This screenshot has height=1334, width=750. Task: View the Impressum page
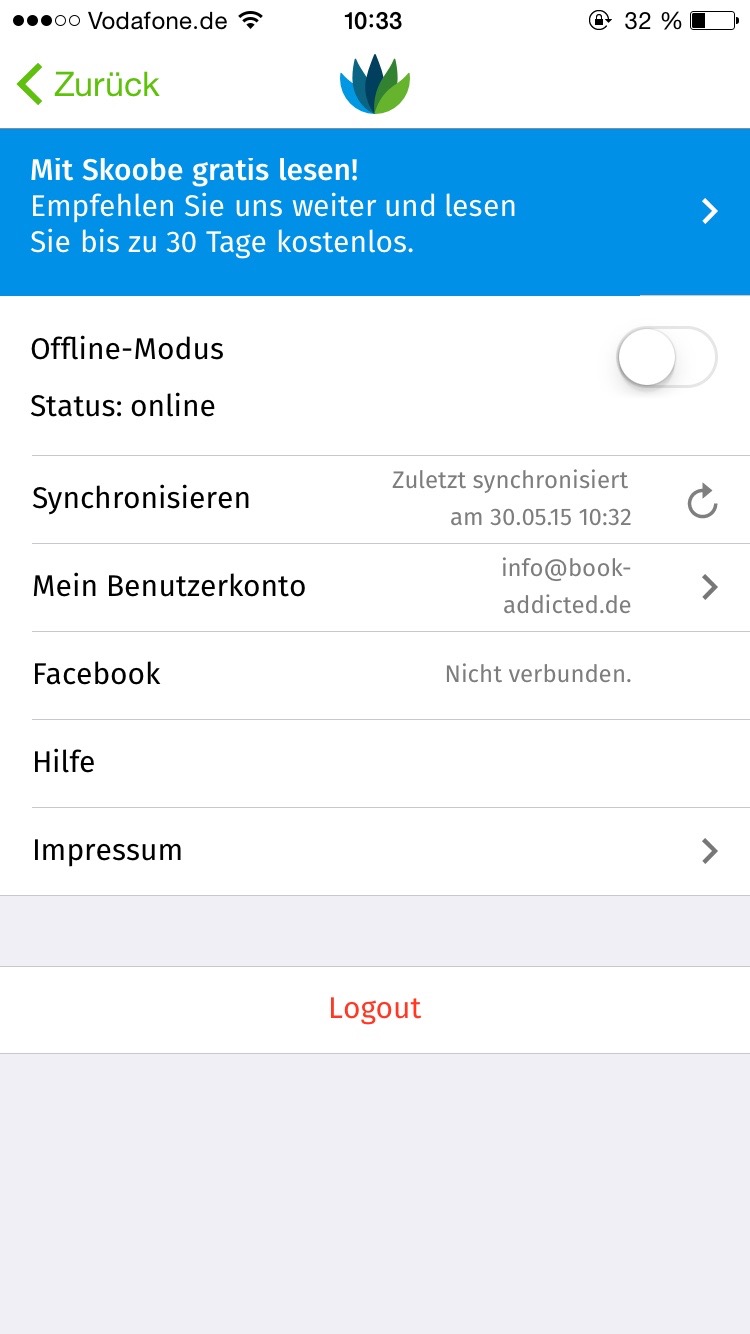click(375, 851)
